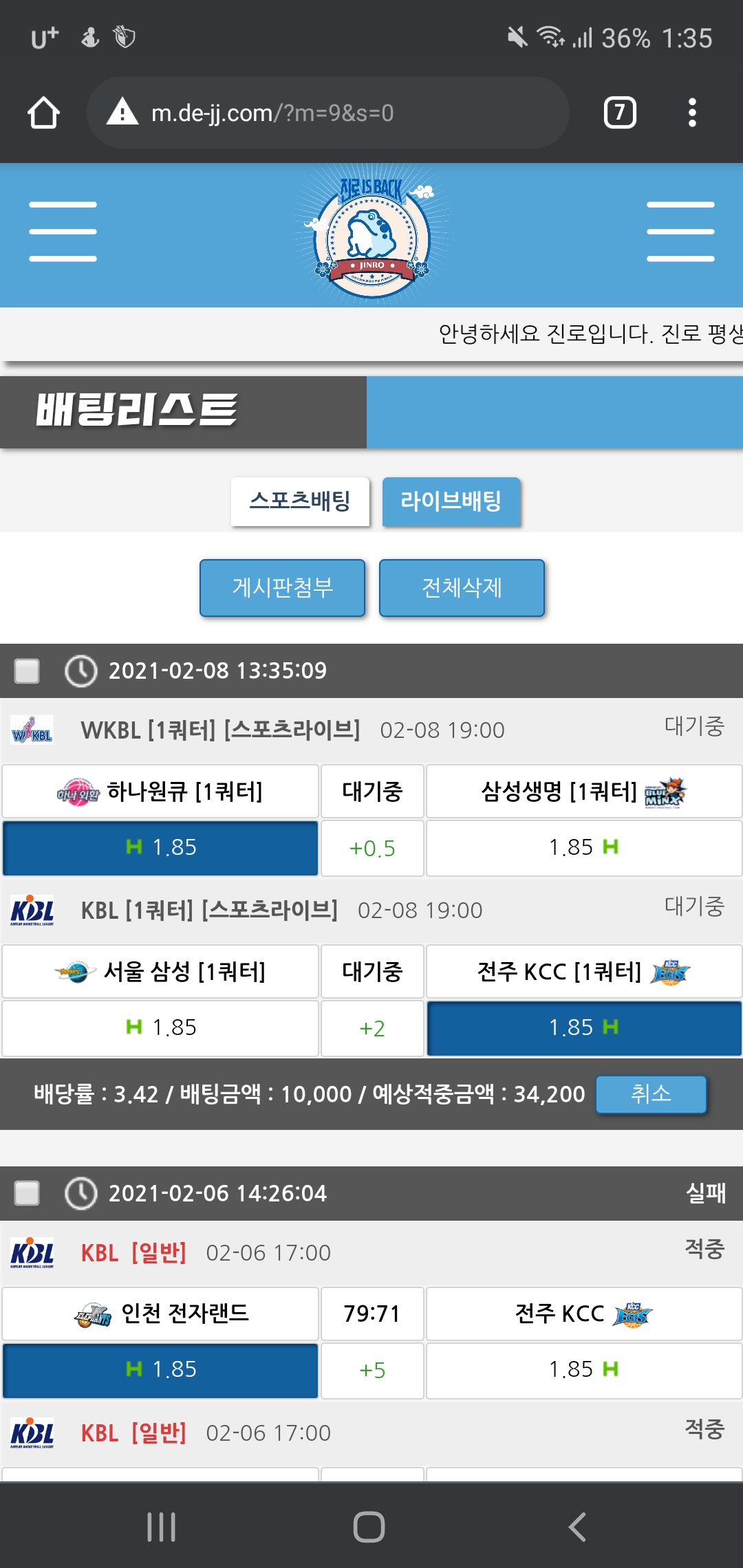Open the right hamburger menu
Screen dimensions: 743x1568
pyautogui.click(x=680, y=232)
